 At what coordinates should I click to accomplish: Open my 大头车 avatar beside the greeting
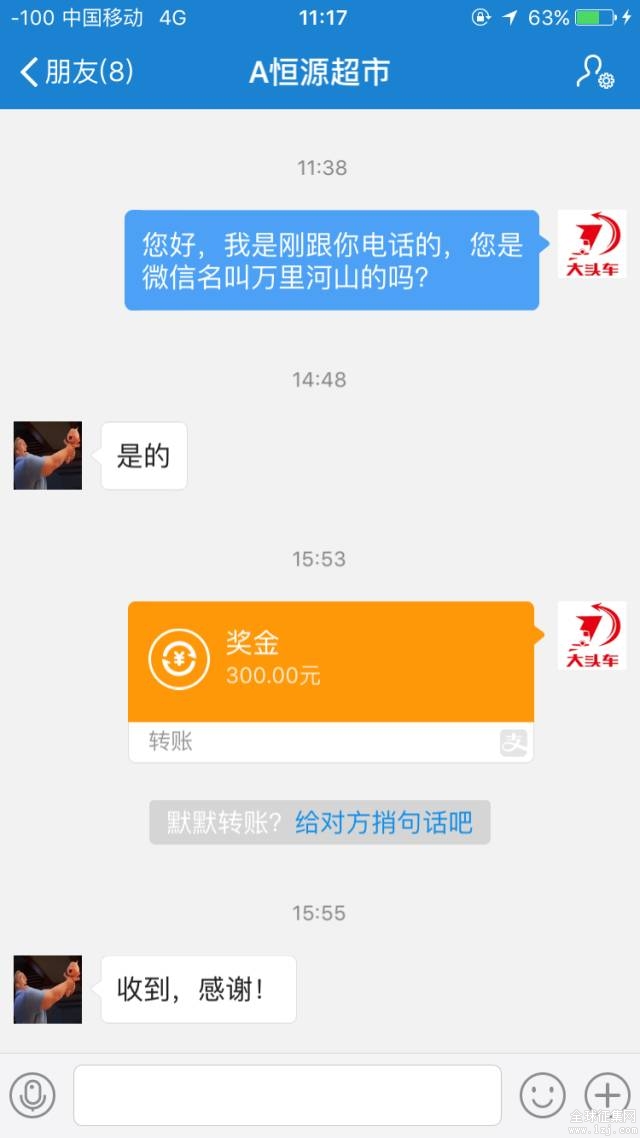tap(591, 244)
